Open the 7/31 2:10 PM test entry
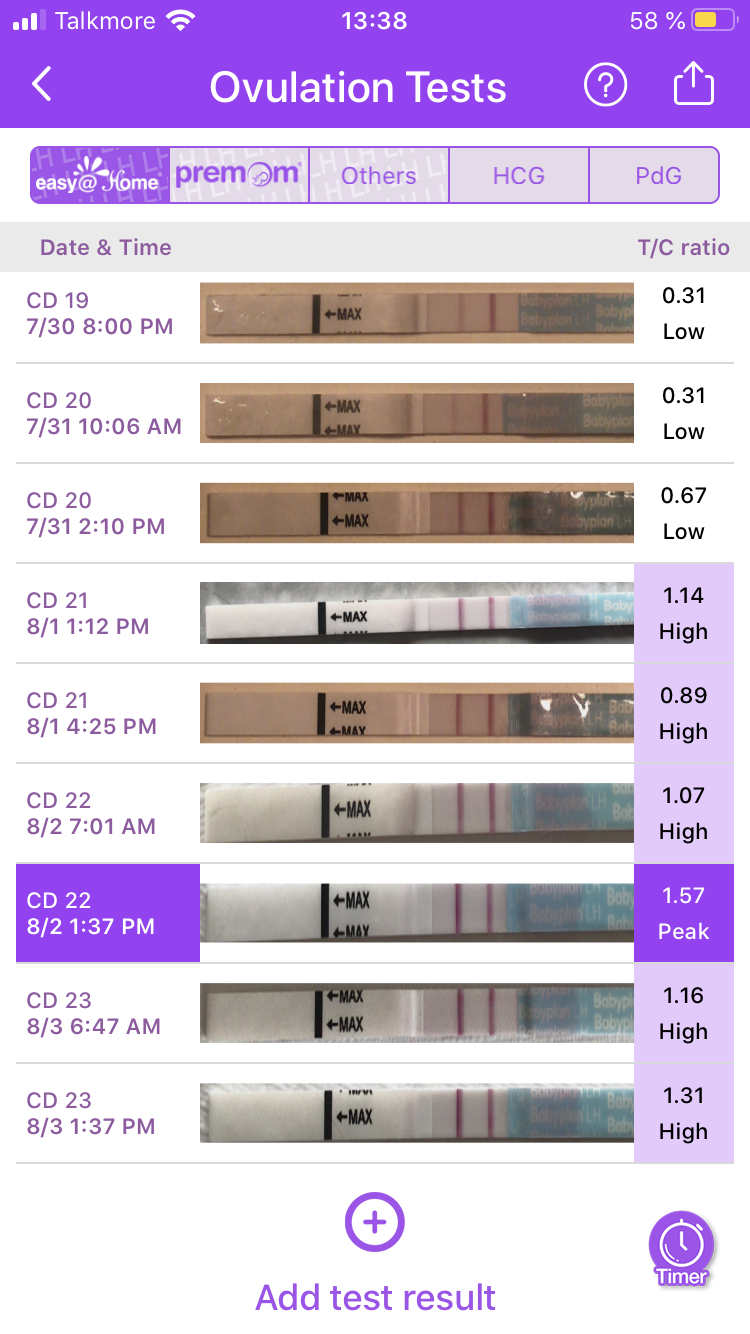Image resolution: width=750 pixels, height=1334 pixels. click(x=374, y=513)
